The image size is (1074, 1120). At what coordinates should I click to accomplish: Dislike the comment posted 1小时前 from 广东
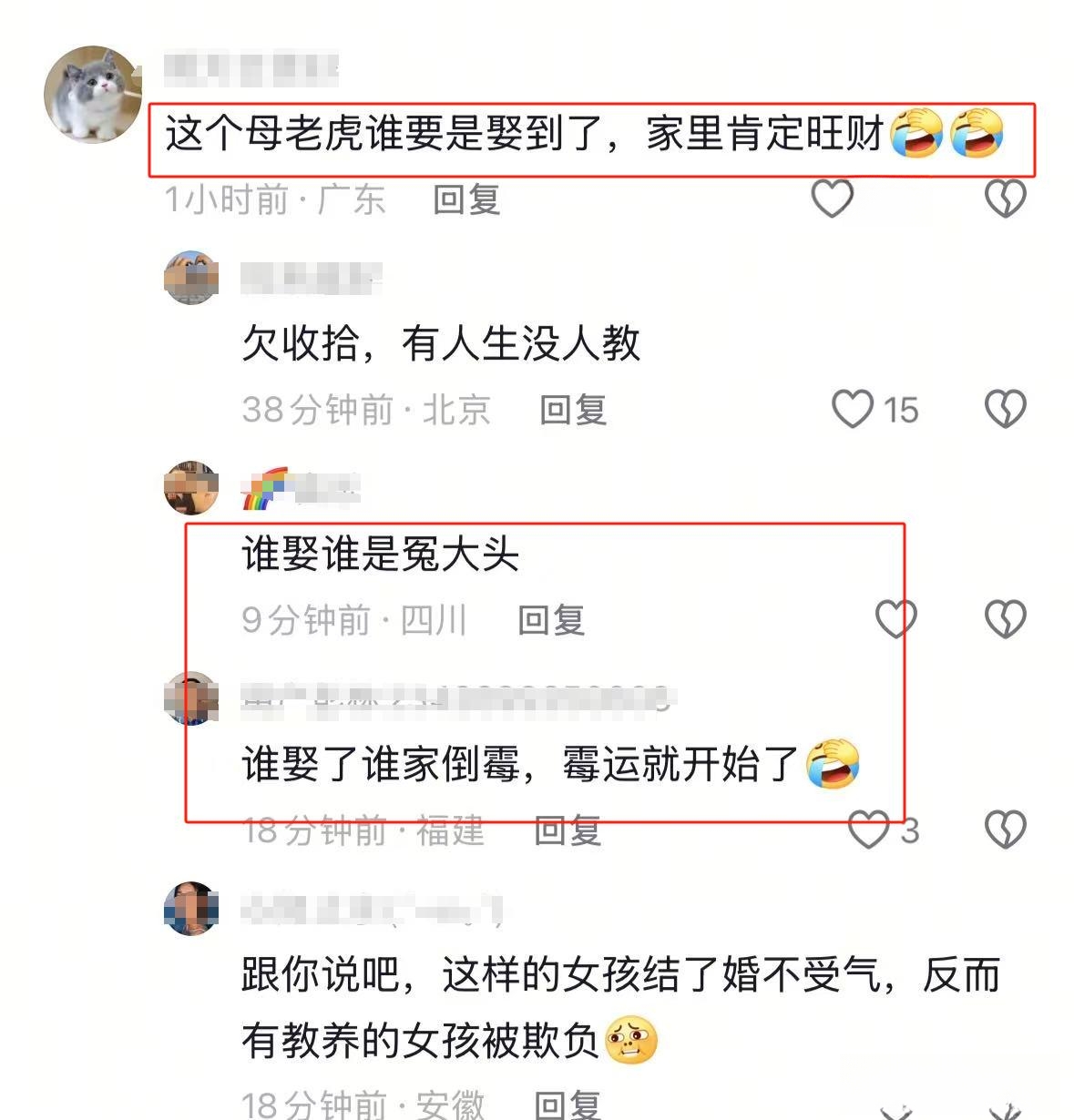(x=1005, y=198)
